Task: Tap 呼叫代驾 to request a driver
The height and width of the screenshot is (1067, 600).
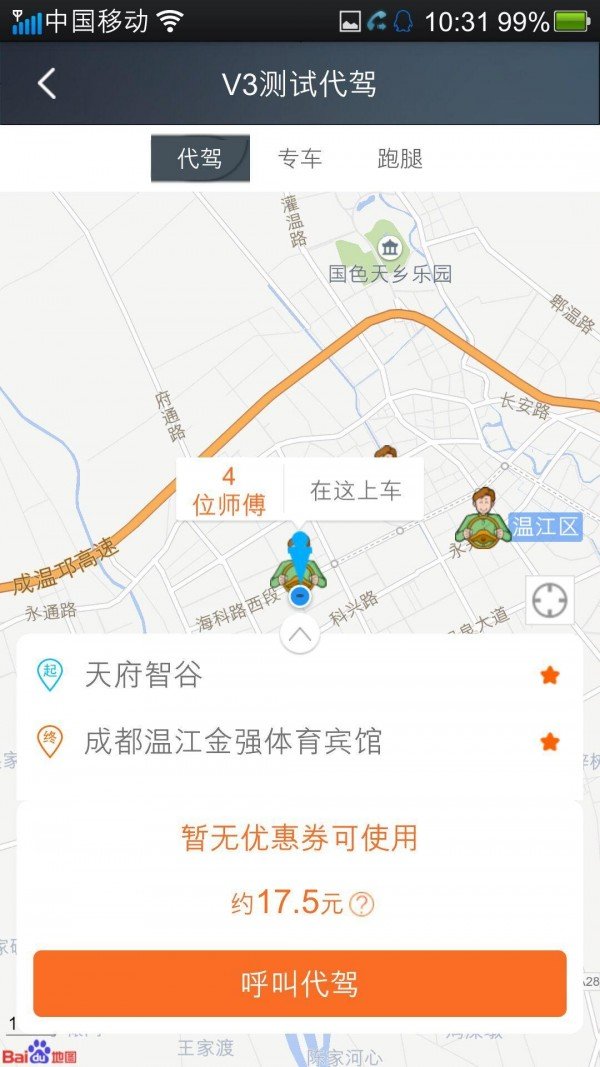Action: [300, 984]
